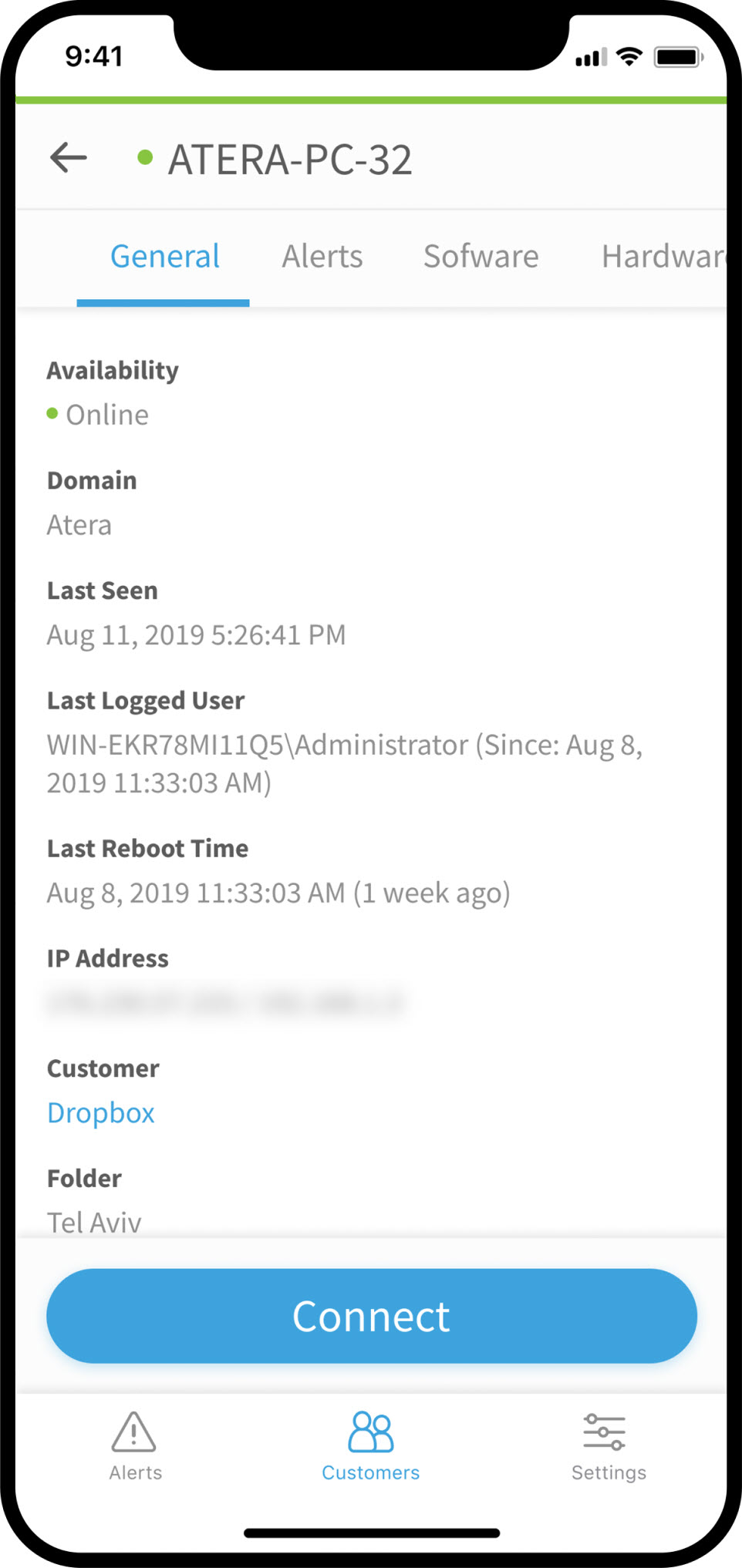Open the Settings bottom tab
The image size is (742, 1568).
point(609,1447)
